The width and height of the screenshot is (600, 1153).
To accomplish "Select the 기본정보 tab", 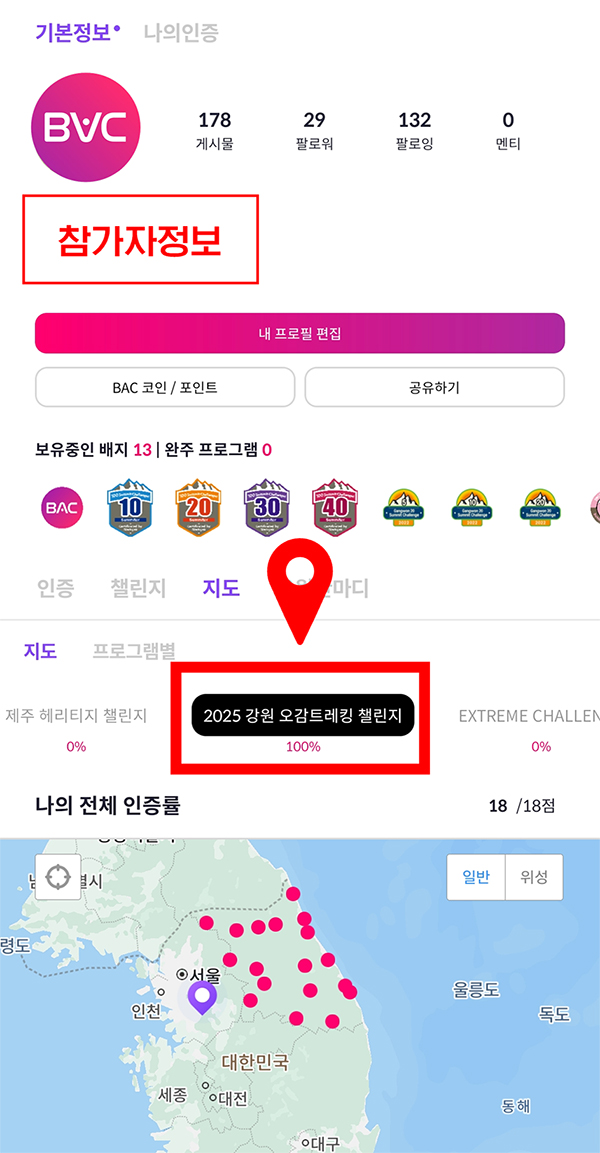I will pyautogui.click(x=72, y=33).
